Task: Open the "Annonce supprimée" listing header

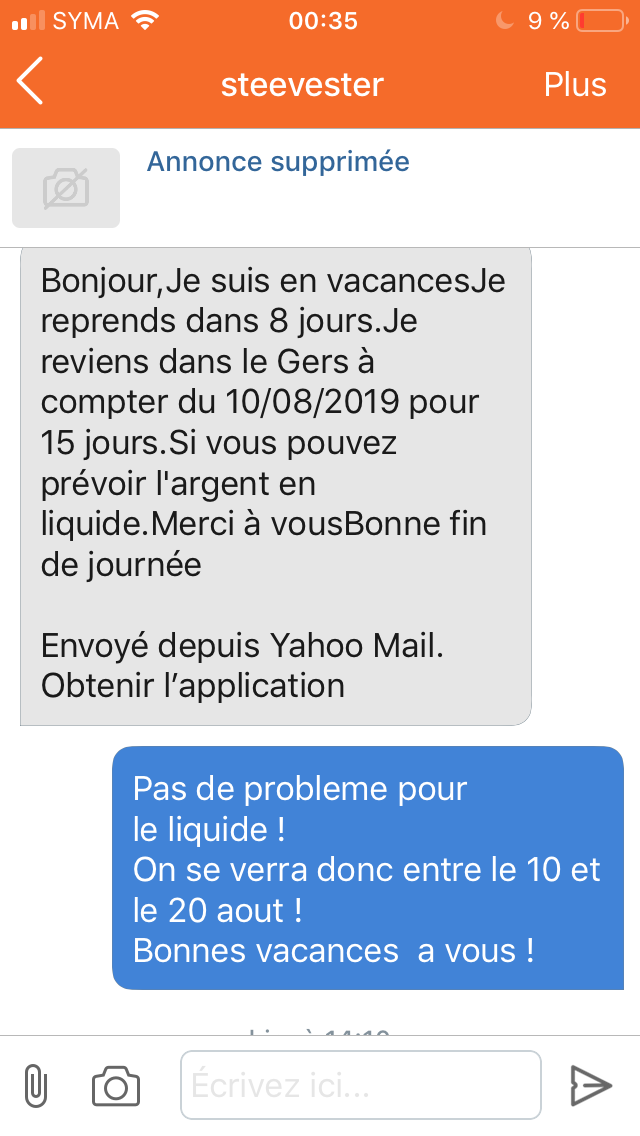Action: coord(278,162)
